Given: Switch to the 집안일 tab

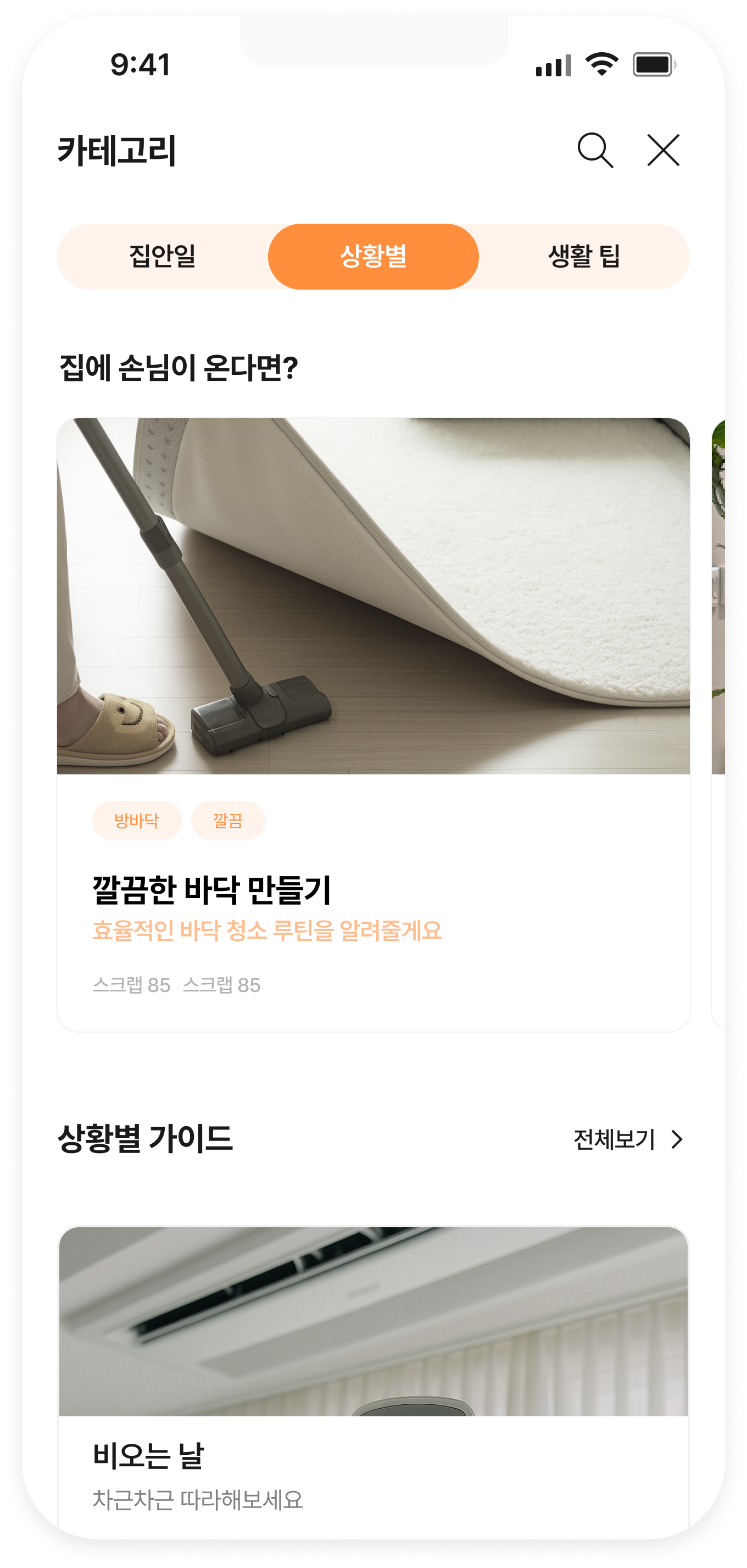Looking at the screenshot, I should pos(163,256).
